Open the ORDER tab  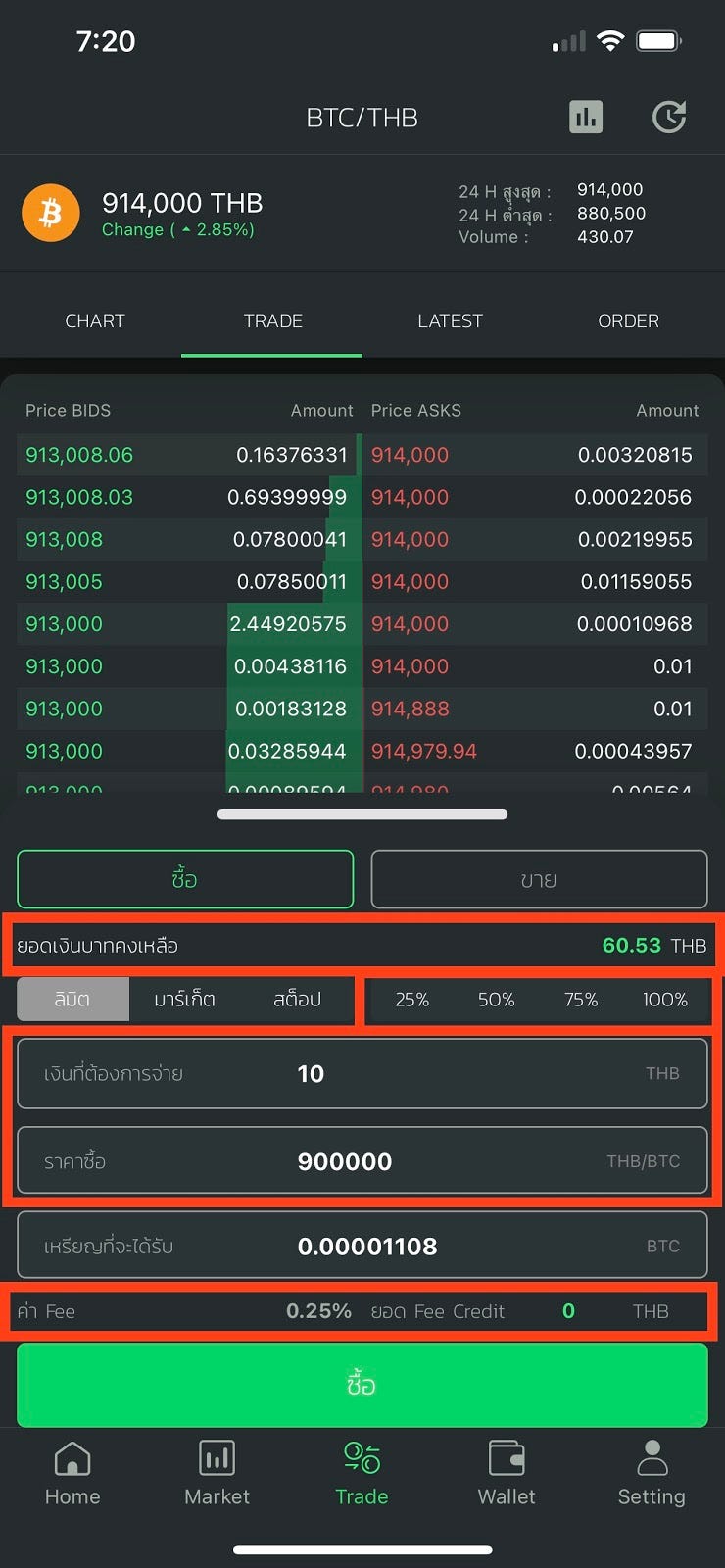(x=628, y=320)
